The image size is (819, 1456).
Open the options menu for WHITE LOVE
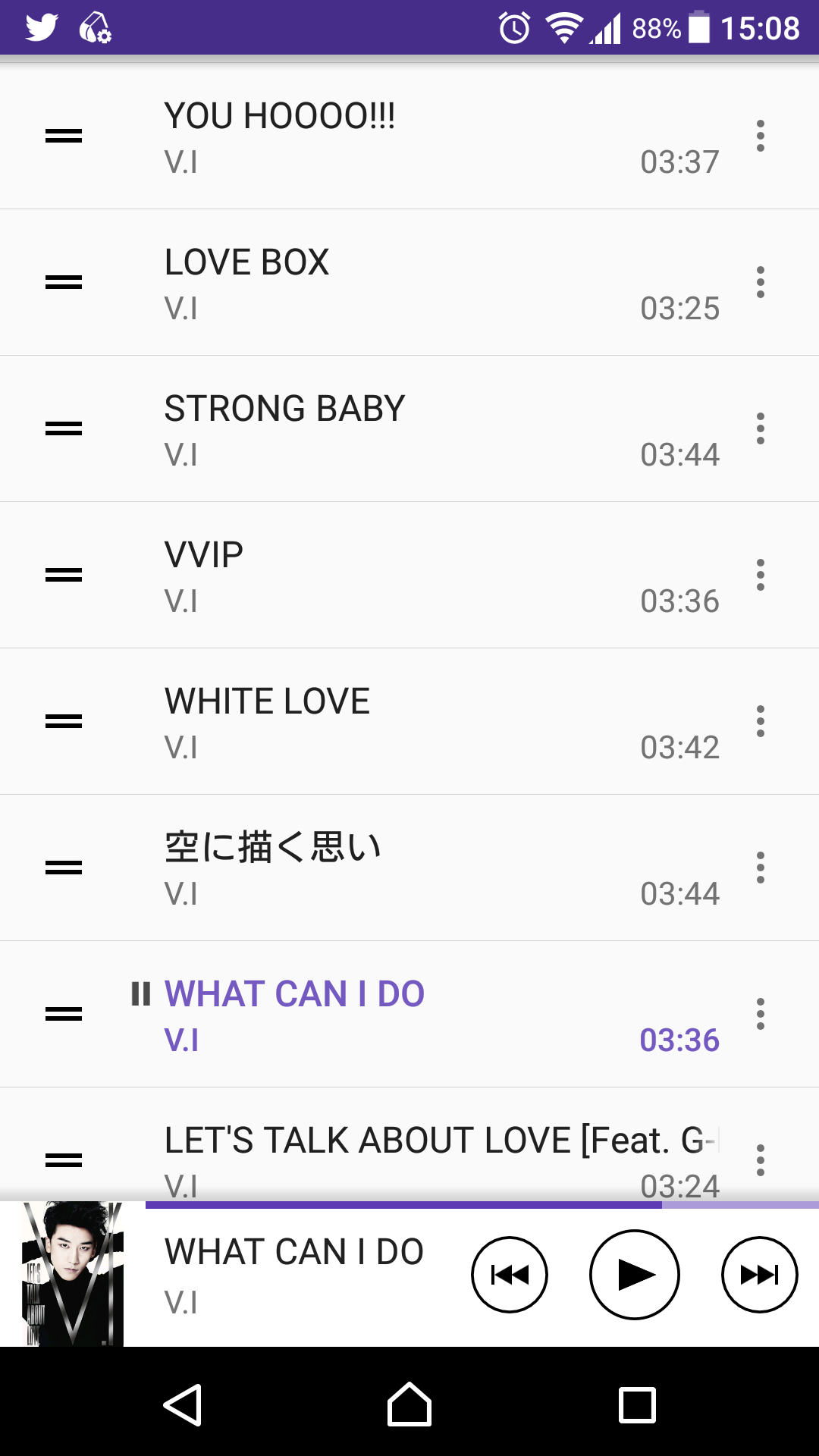[x=760, y=720]
